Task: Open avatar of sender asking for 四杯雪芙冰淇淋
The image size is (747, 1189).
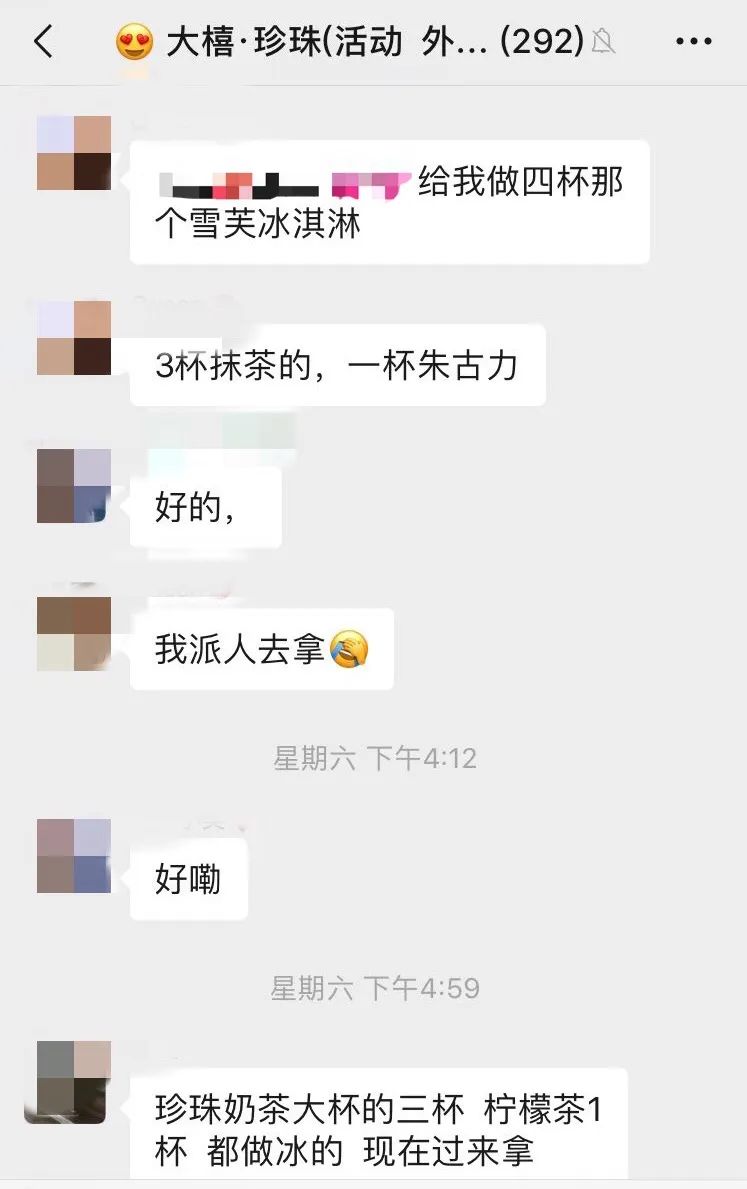Action: point(74,153)
